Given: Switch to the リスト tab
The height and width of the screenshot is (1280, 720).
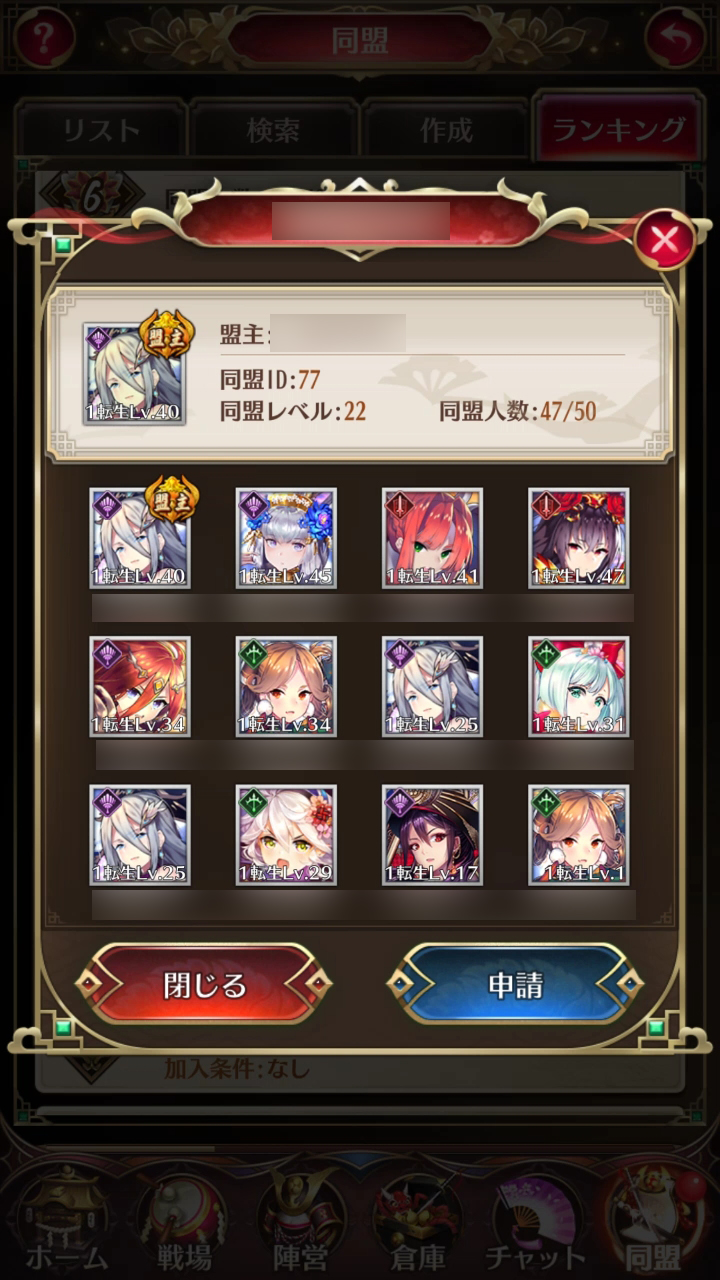Looking at the screenshot, I should pyautogui.click(x=100, y=130).
